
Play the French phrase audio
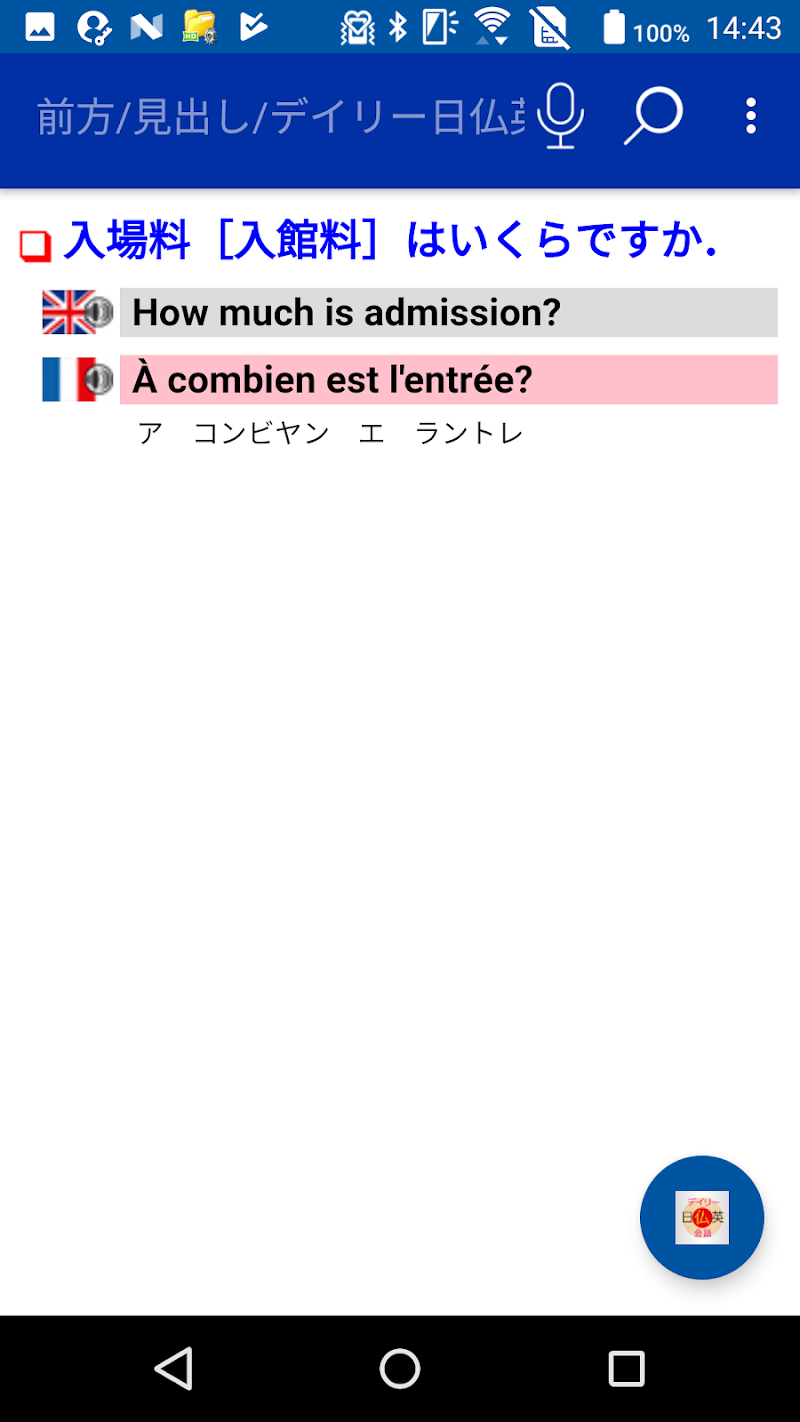click(x=97, y=380)
